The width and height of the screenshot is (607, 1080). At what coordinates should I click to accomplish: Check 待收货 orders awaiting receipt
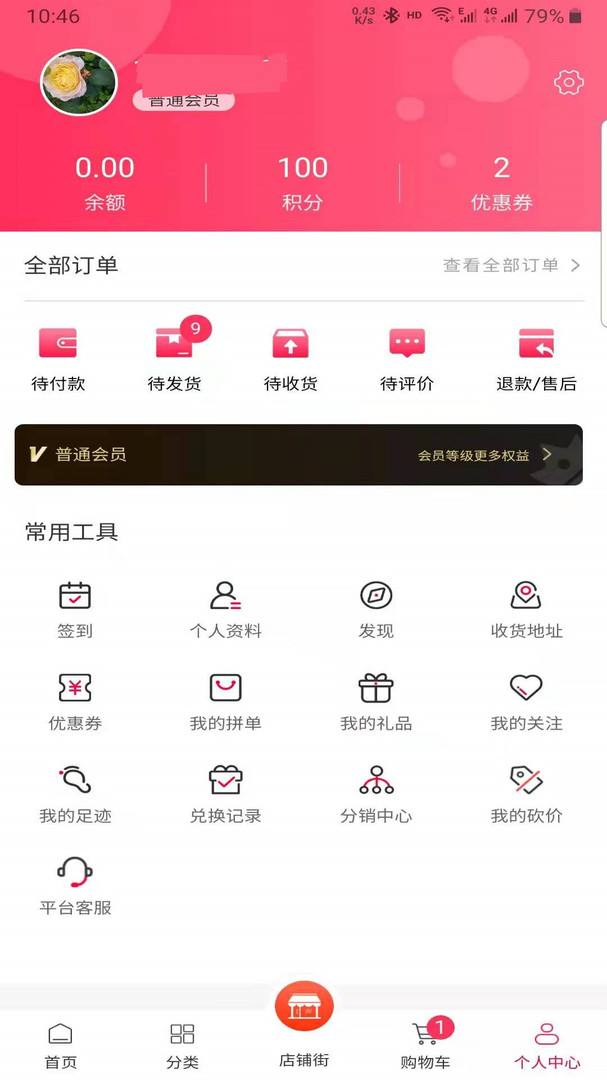click(x=290, y=357)
